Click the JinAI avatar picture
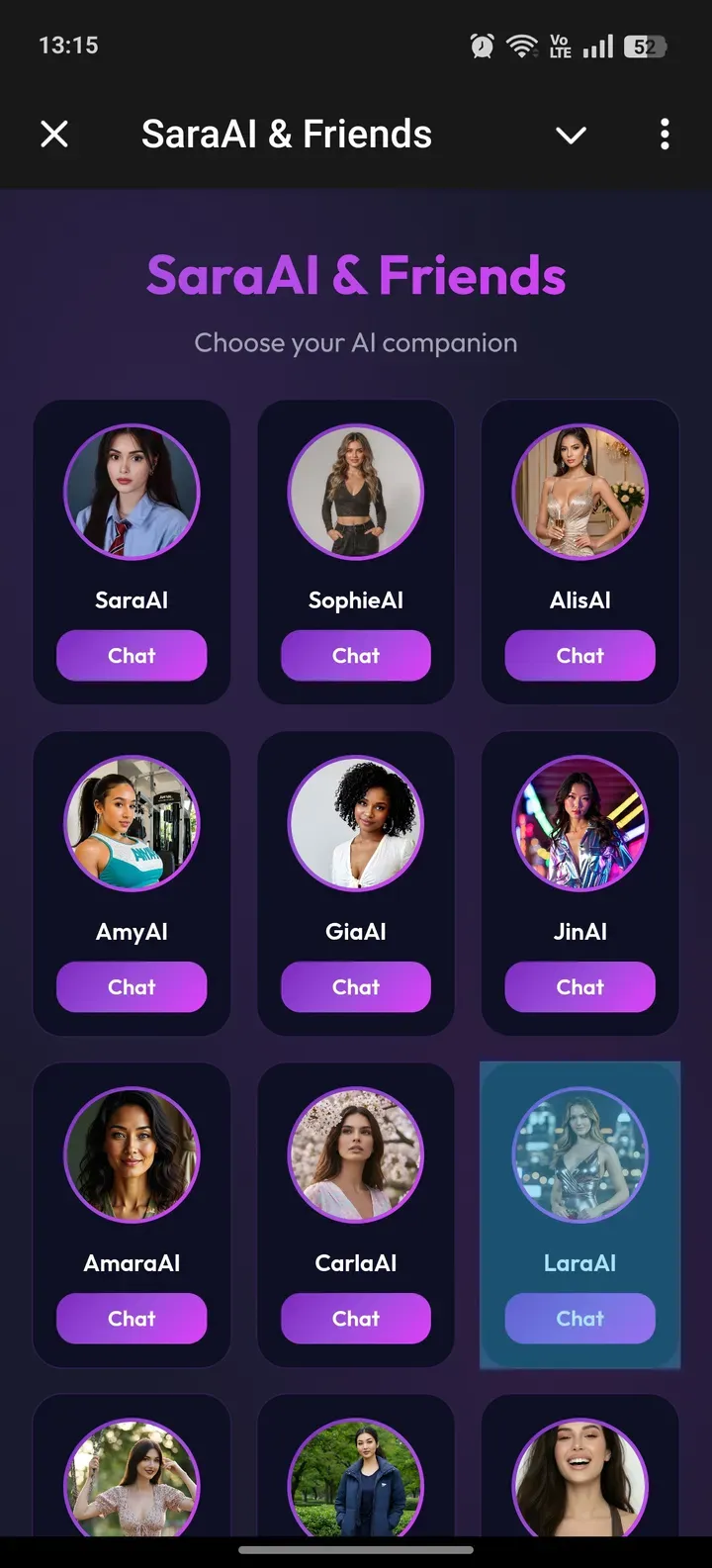 pyautogui.click(x=579, y=823)
